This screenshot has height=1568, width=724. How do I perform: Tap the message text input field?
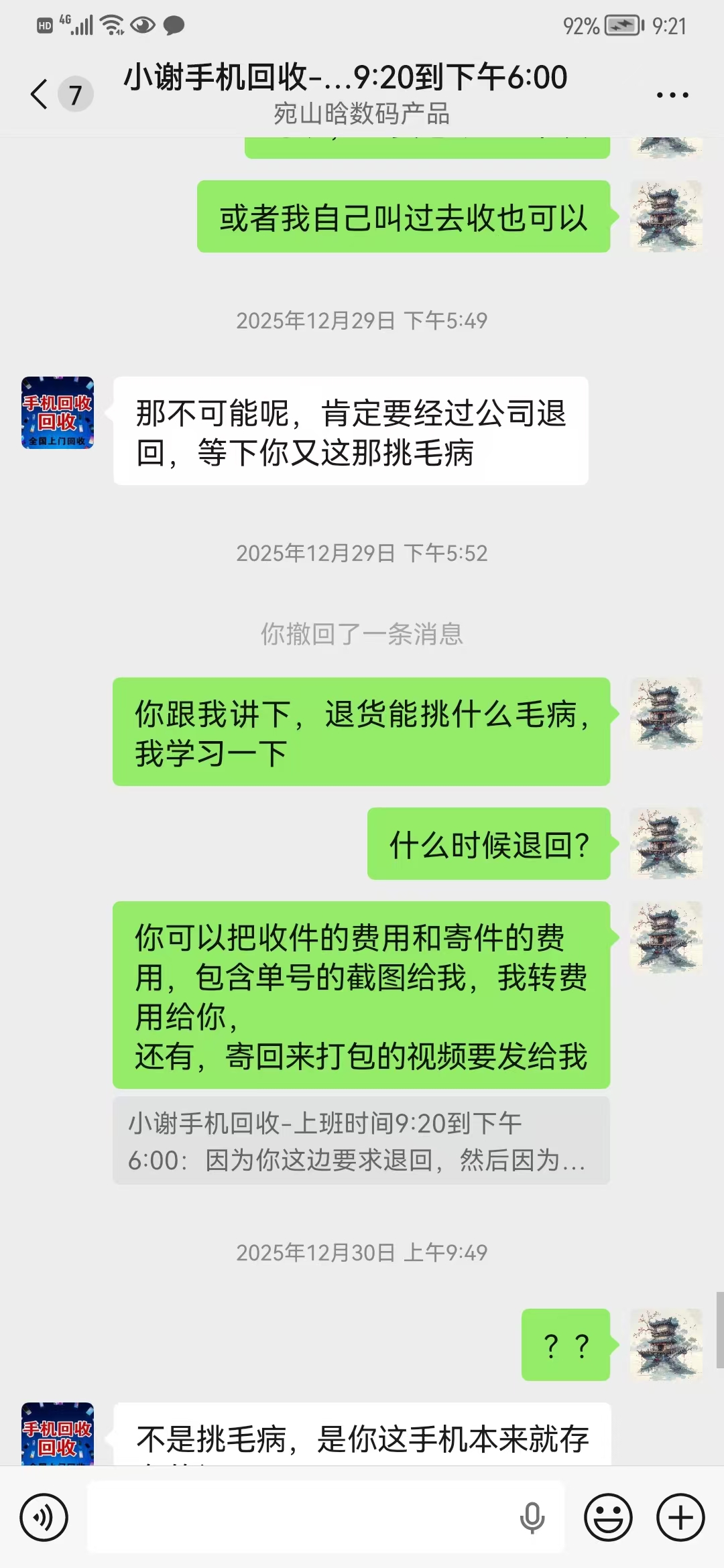pyautogui.click(x=302, y=1517)
